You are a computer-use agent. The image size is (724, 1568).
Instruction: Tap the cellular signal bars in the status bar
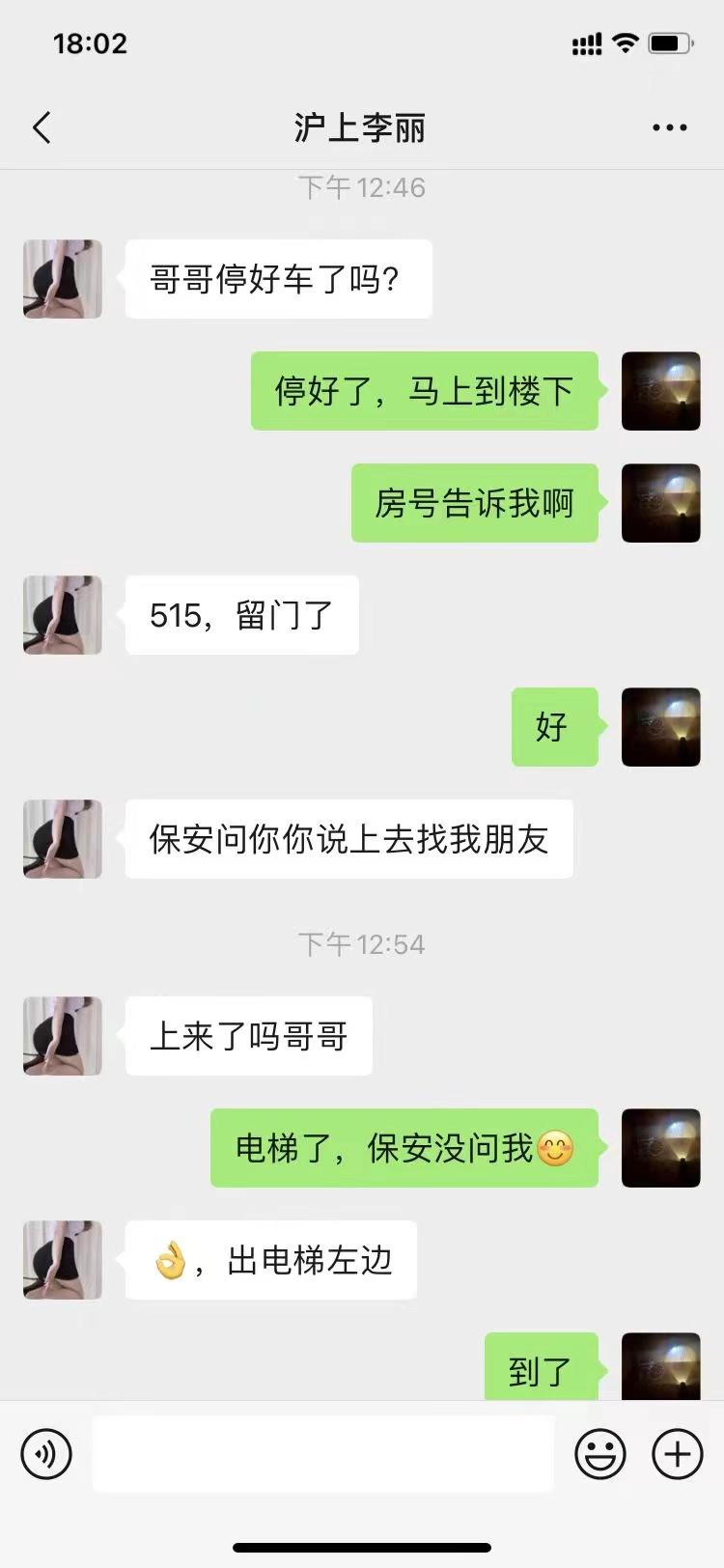tap(585, 42)
